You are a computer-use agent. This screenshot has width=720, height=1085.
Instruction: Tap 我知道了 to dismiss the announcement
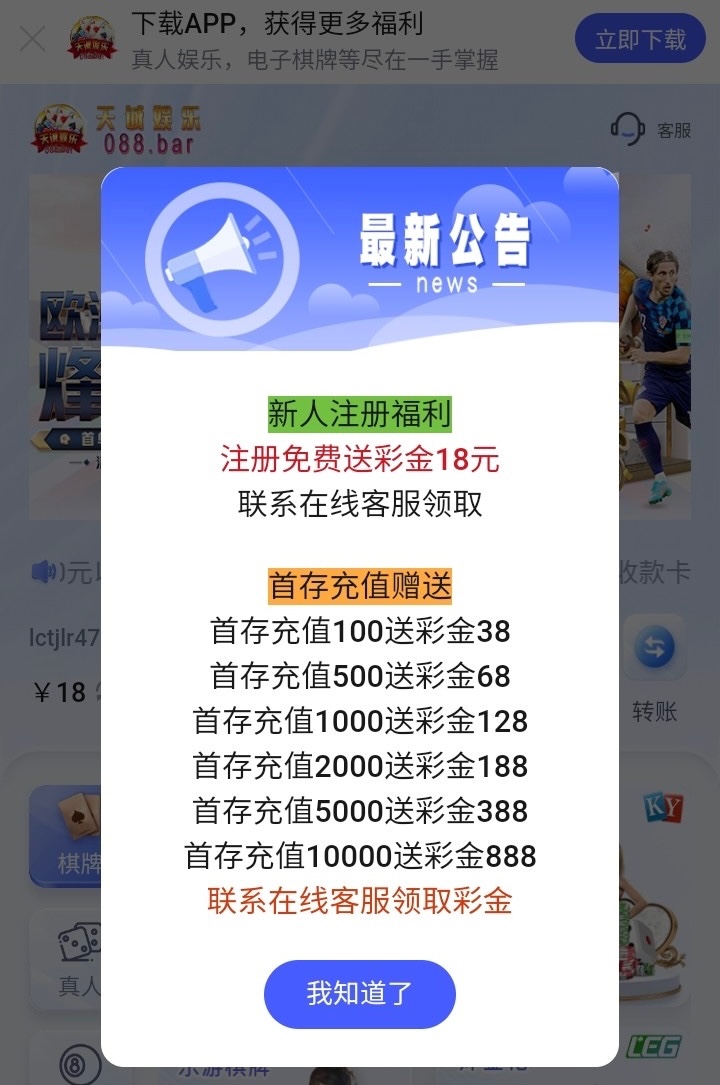click(x=359, y=994)
